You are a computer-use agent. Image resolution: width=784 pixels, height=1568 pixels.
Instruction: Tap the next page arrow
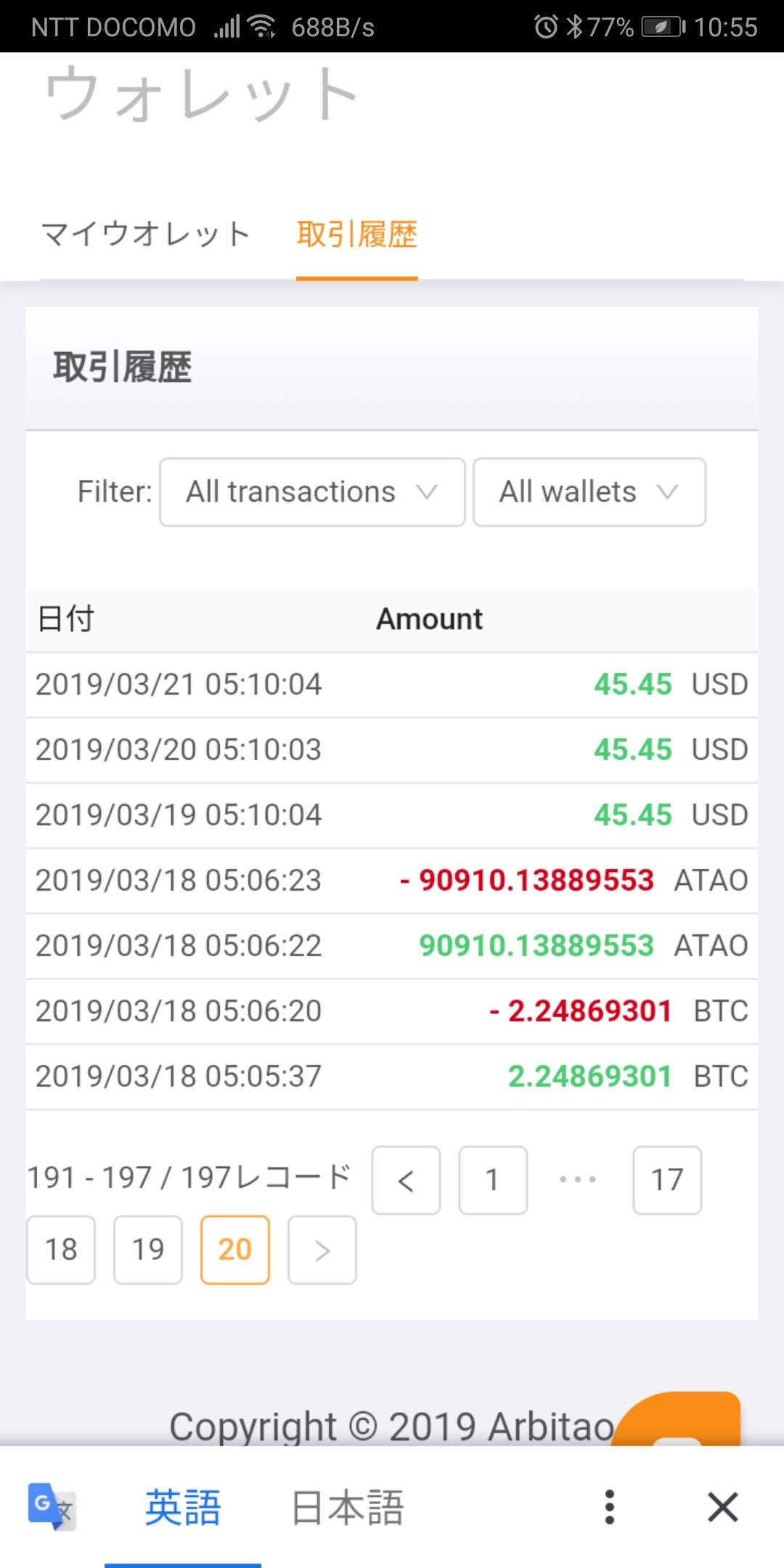tap(322, 1250)
